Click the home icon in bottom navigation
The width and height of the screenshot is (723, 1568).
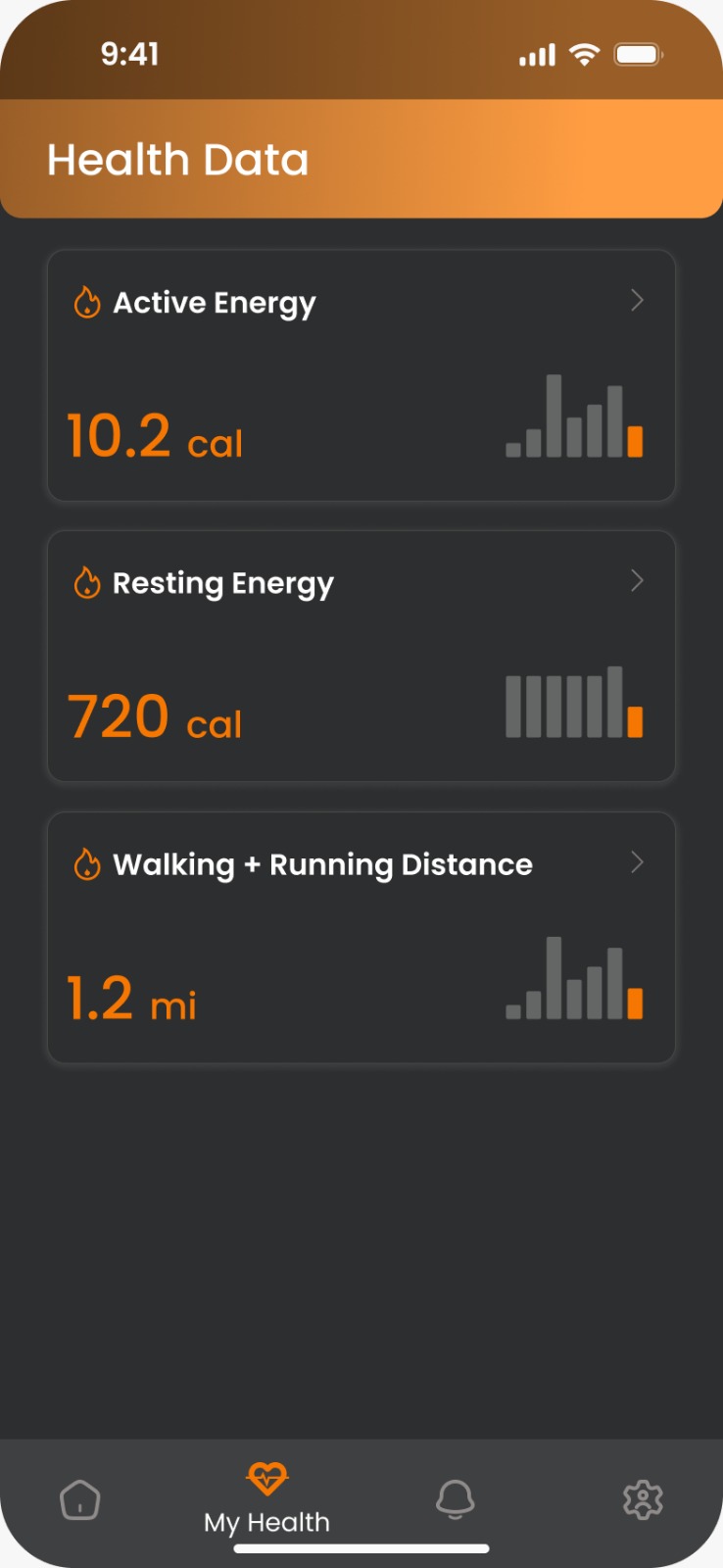point(79,1498)
